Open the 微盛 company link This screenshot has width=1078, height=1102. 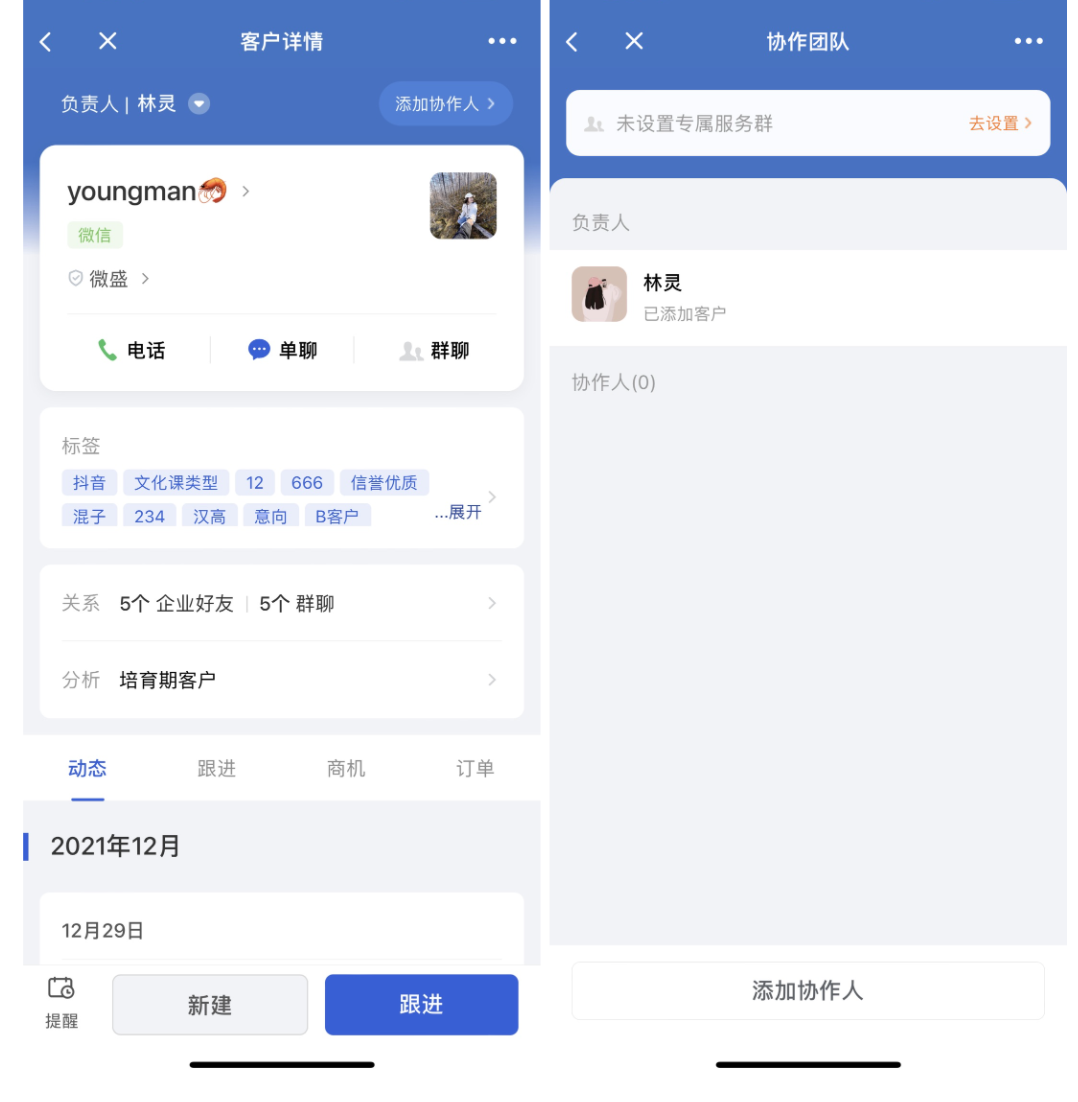(x=109, y=279)
